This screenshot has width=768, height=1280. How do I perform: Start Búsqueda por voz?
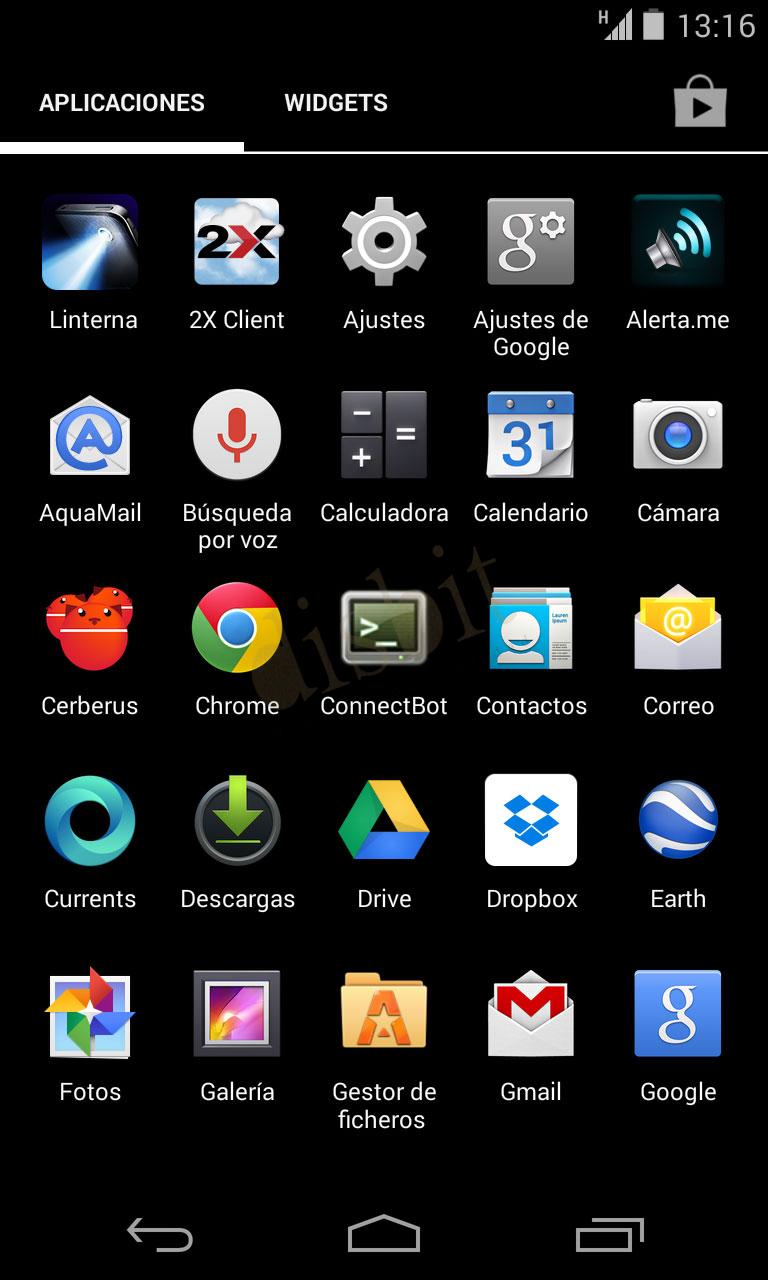click(x=237, y=435)
